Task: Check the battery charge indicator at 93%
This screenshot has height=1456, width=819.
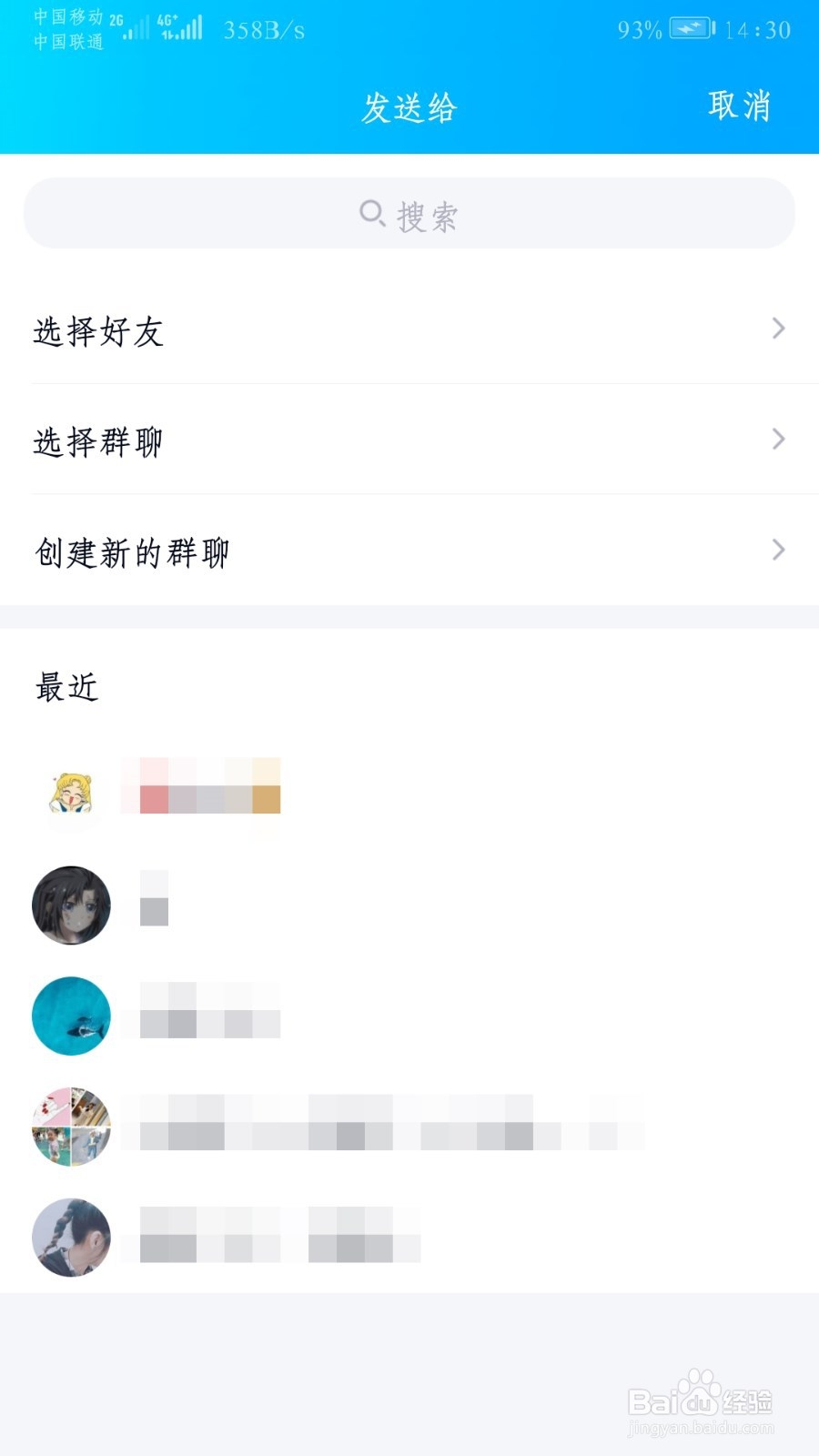Action: coord(684,28)
